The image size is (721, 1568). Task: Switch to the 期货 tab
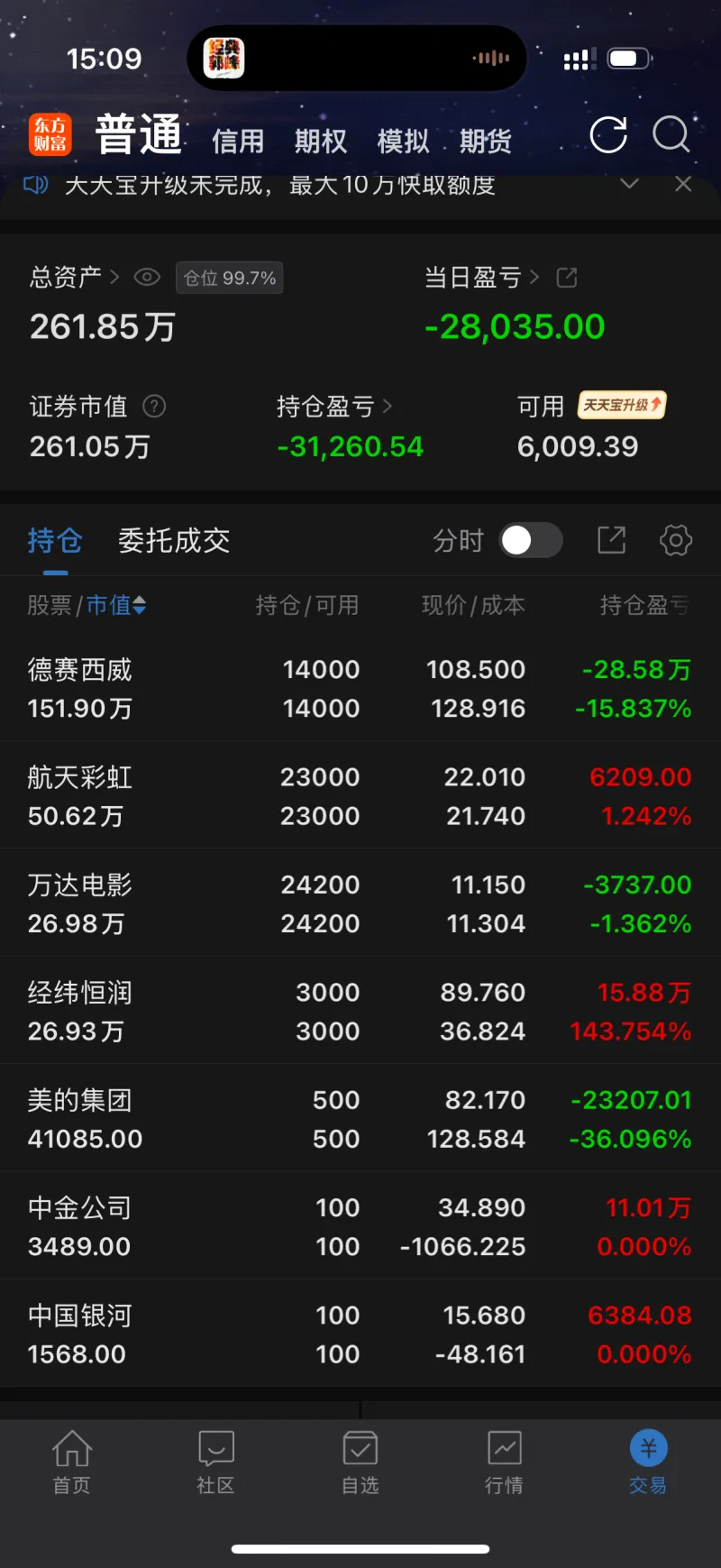(485, 141)
